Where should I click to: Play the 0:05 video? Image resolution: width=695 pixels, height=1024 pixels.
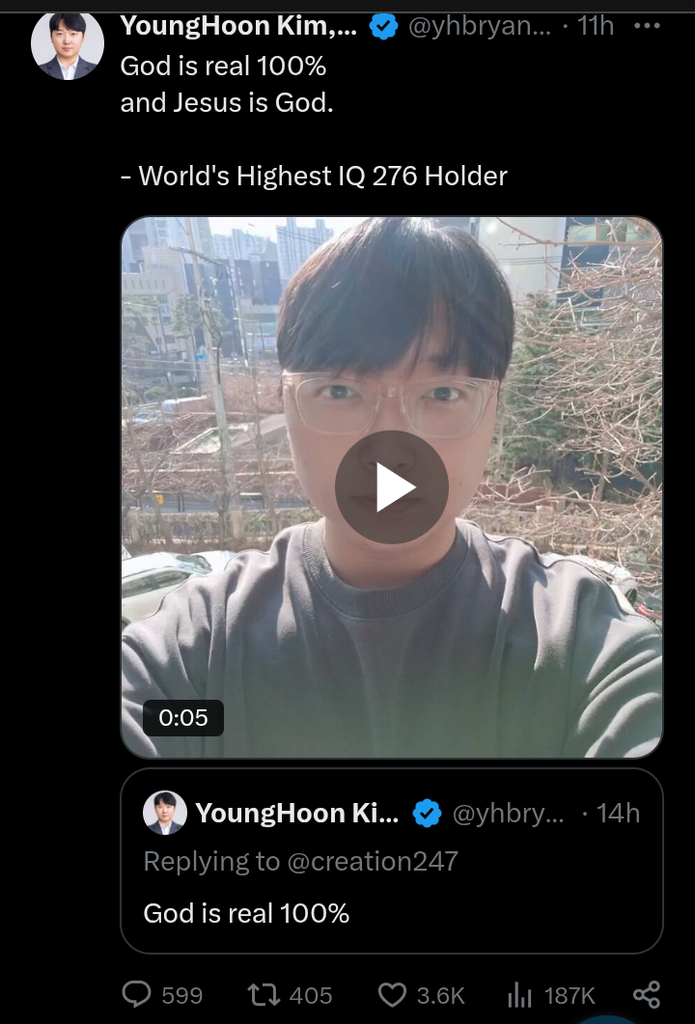(391, 487)
